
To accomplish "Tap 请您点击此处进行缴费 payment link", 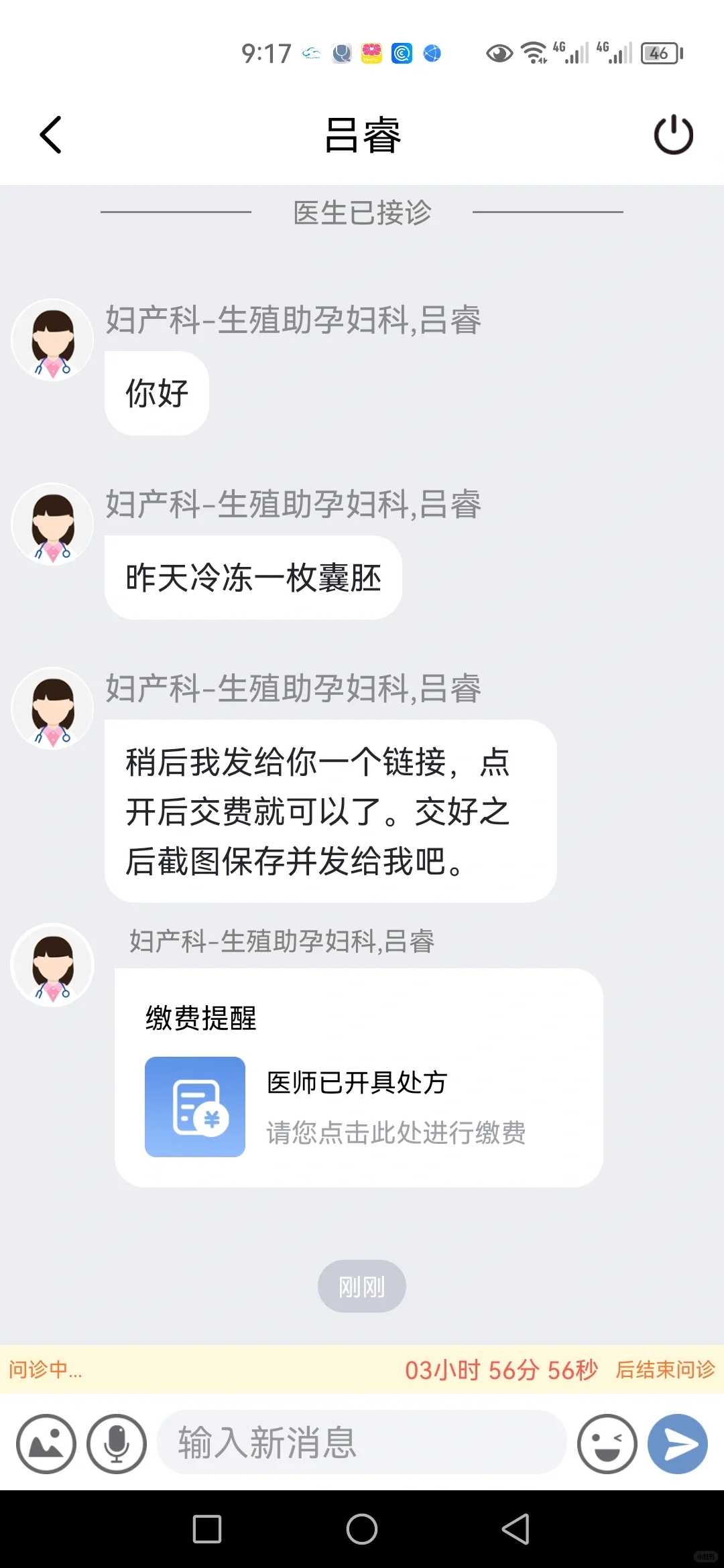I will (x=396, y=1134).
